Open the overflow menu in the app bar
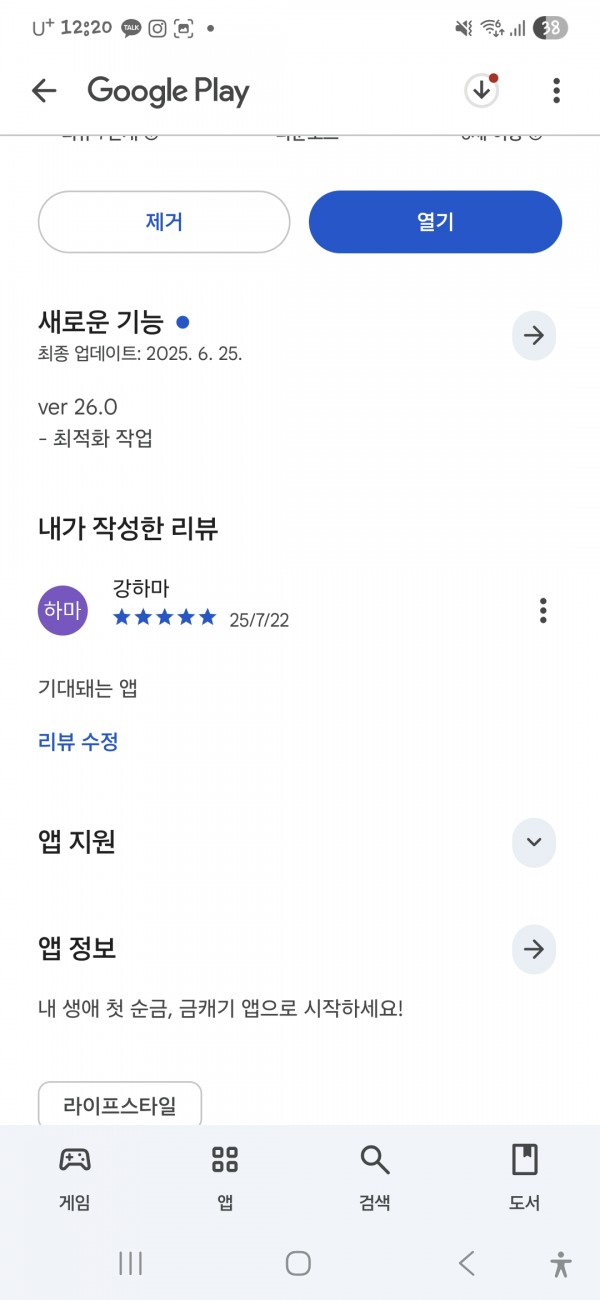 pyautogui.click(x=557, y=91)
